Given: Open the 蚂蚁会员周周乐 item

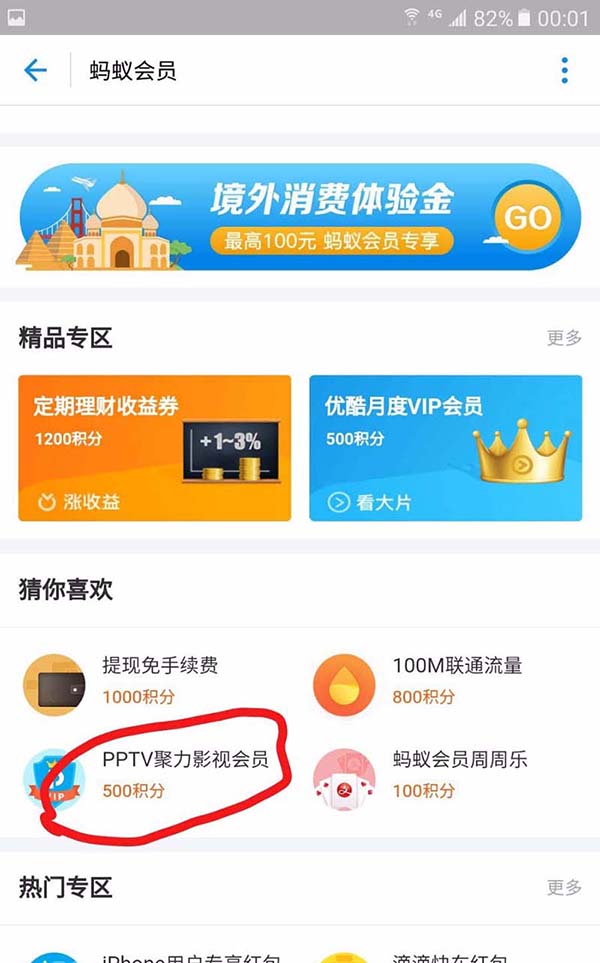Looking at the screenshot, I should (x=440, y=774).
